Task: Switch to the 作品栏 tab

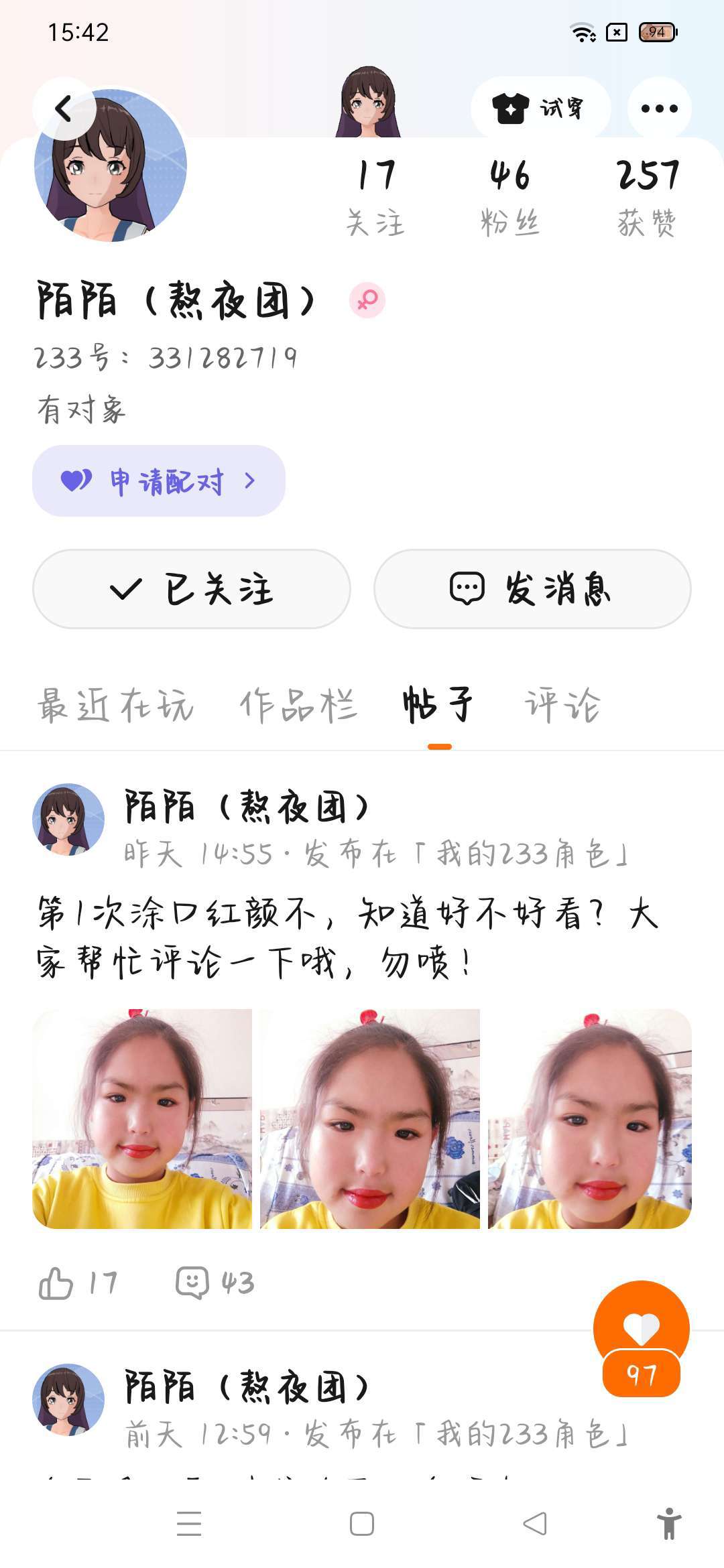Action: 298,706
